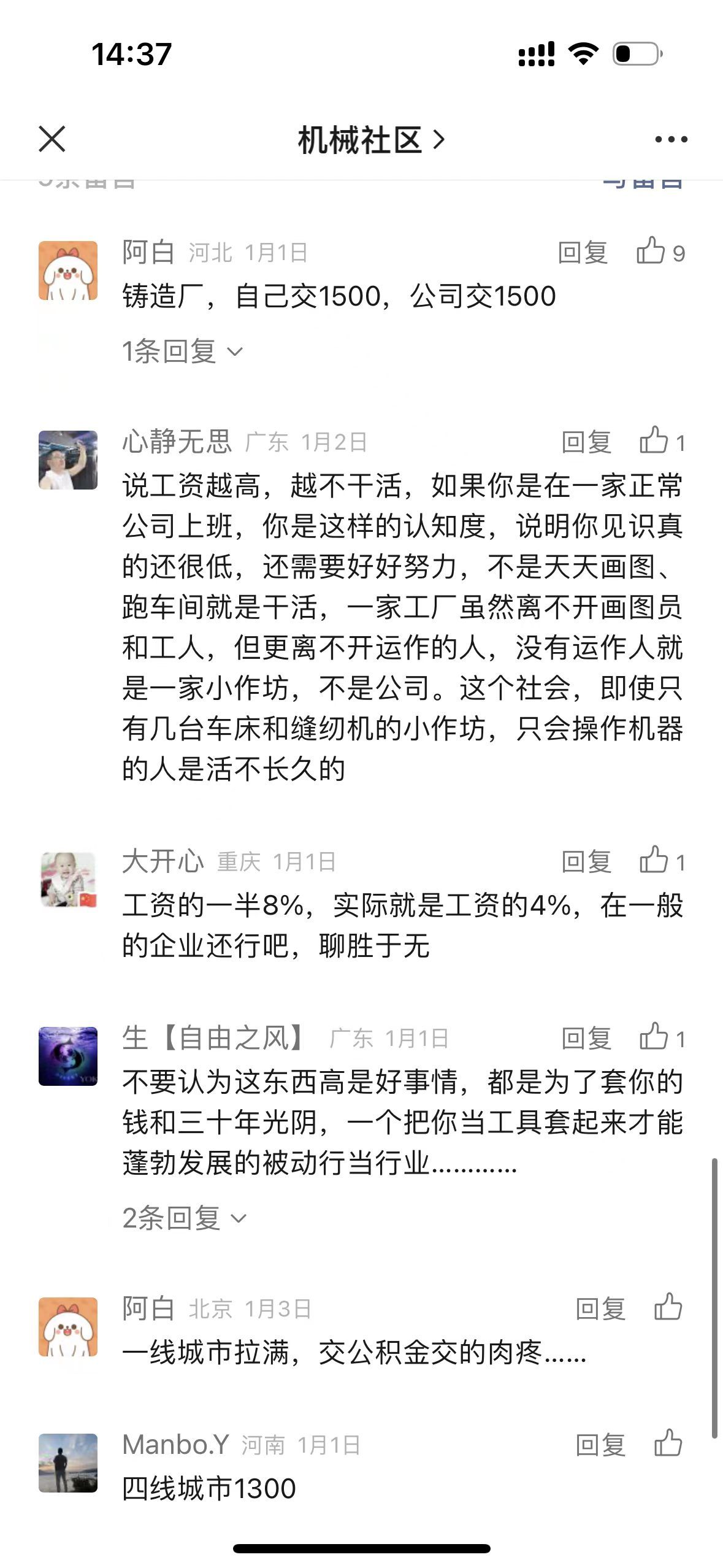Reply to 生【自由之风】's comment

(586, 1039)
